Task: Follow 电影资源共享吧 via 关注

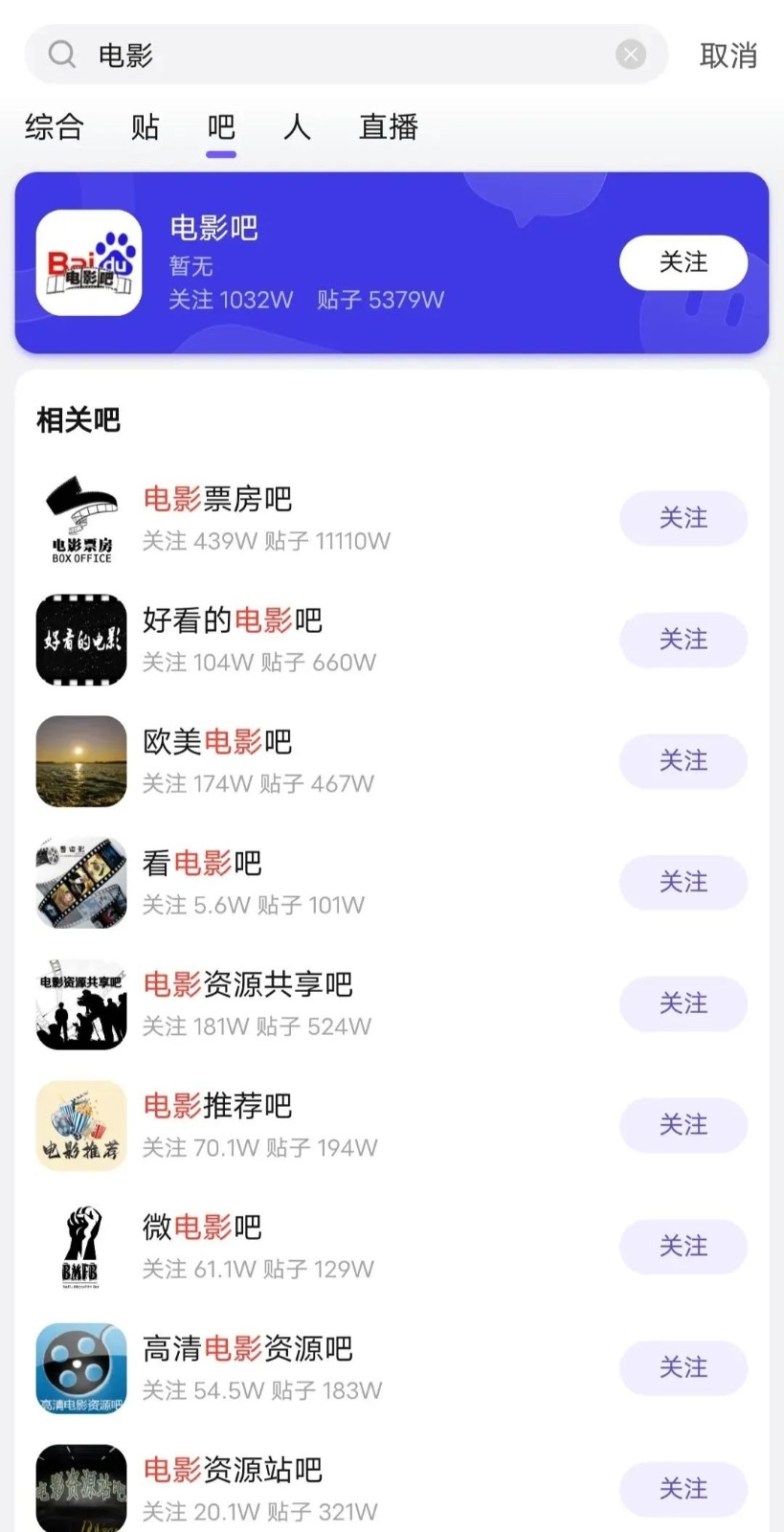Action: (x=683, y=1004)
